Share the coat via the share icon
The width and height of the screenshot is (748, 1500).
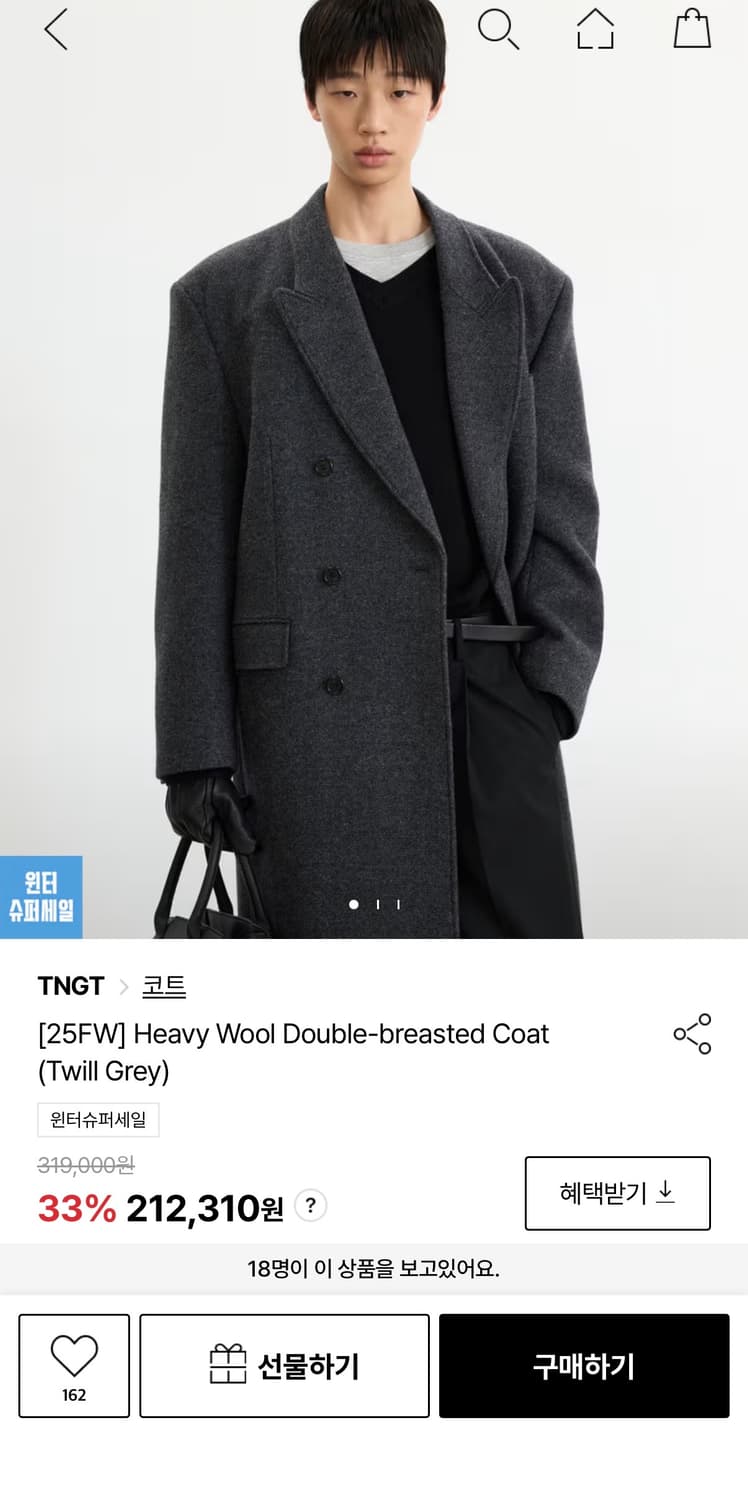pos(693,1034)
